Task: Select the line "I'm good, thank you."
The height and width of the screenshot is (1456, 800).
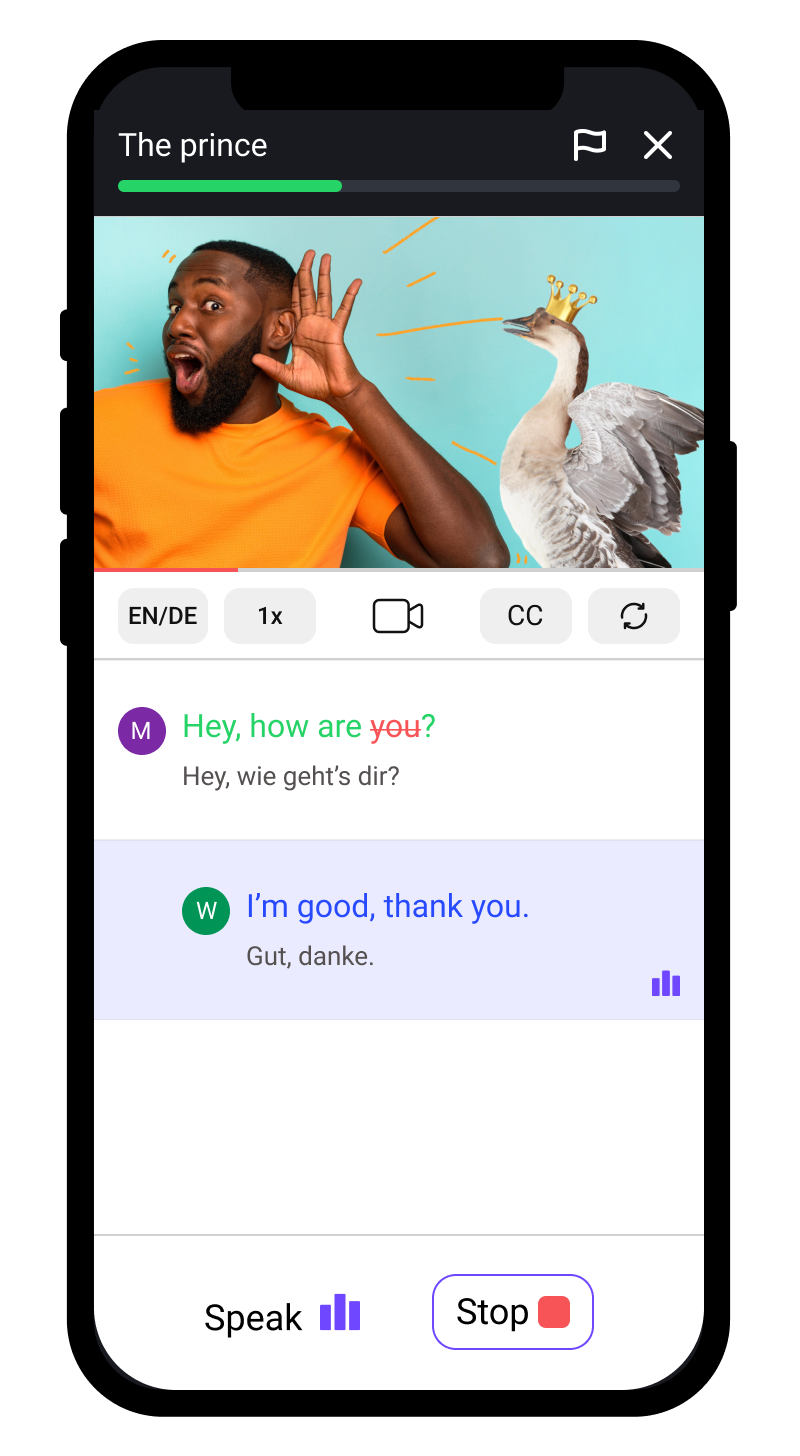Action: (387, 907)
